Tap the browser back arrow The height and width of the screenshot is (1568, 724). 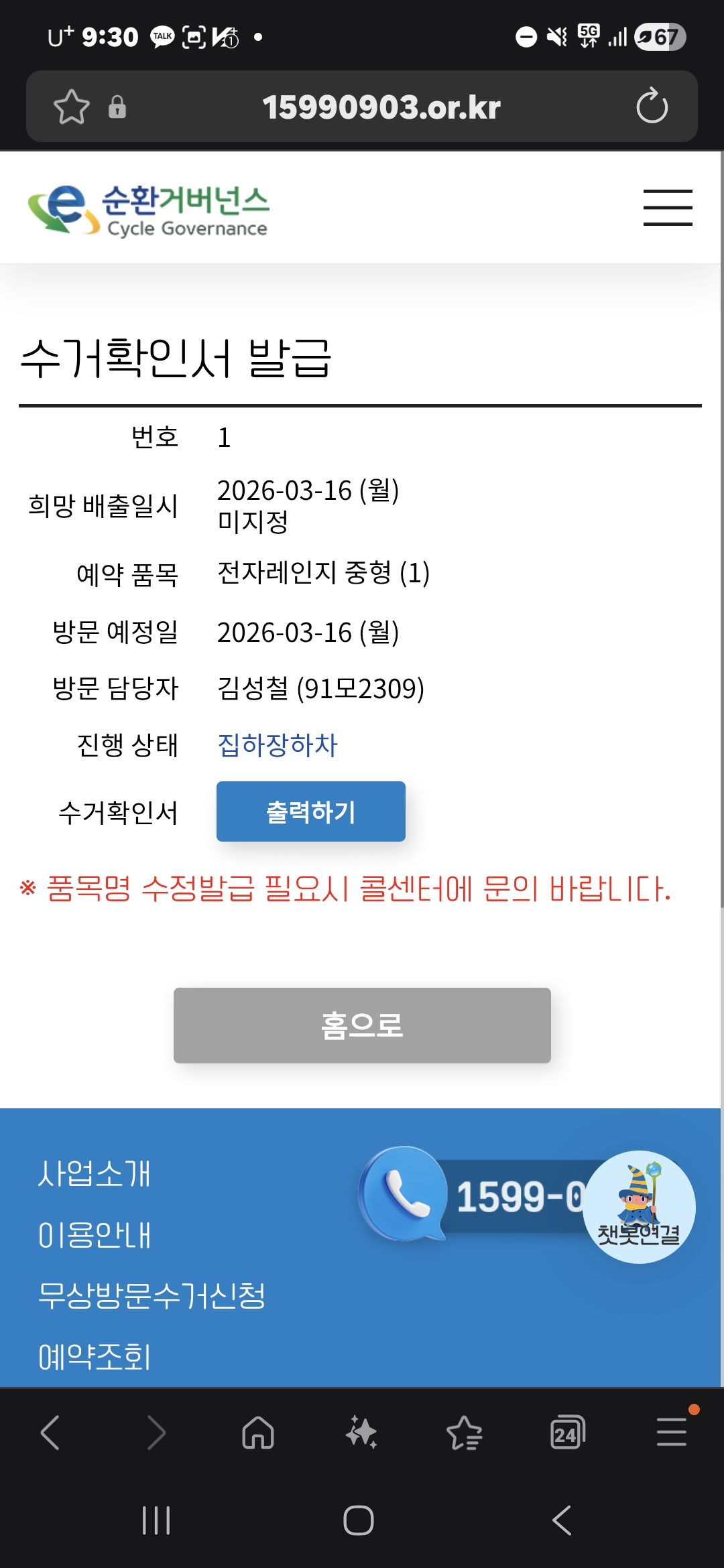(51, 1433)
